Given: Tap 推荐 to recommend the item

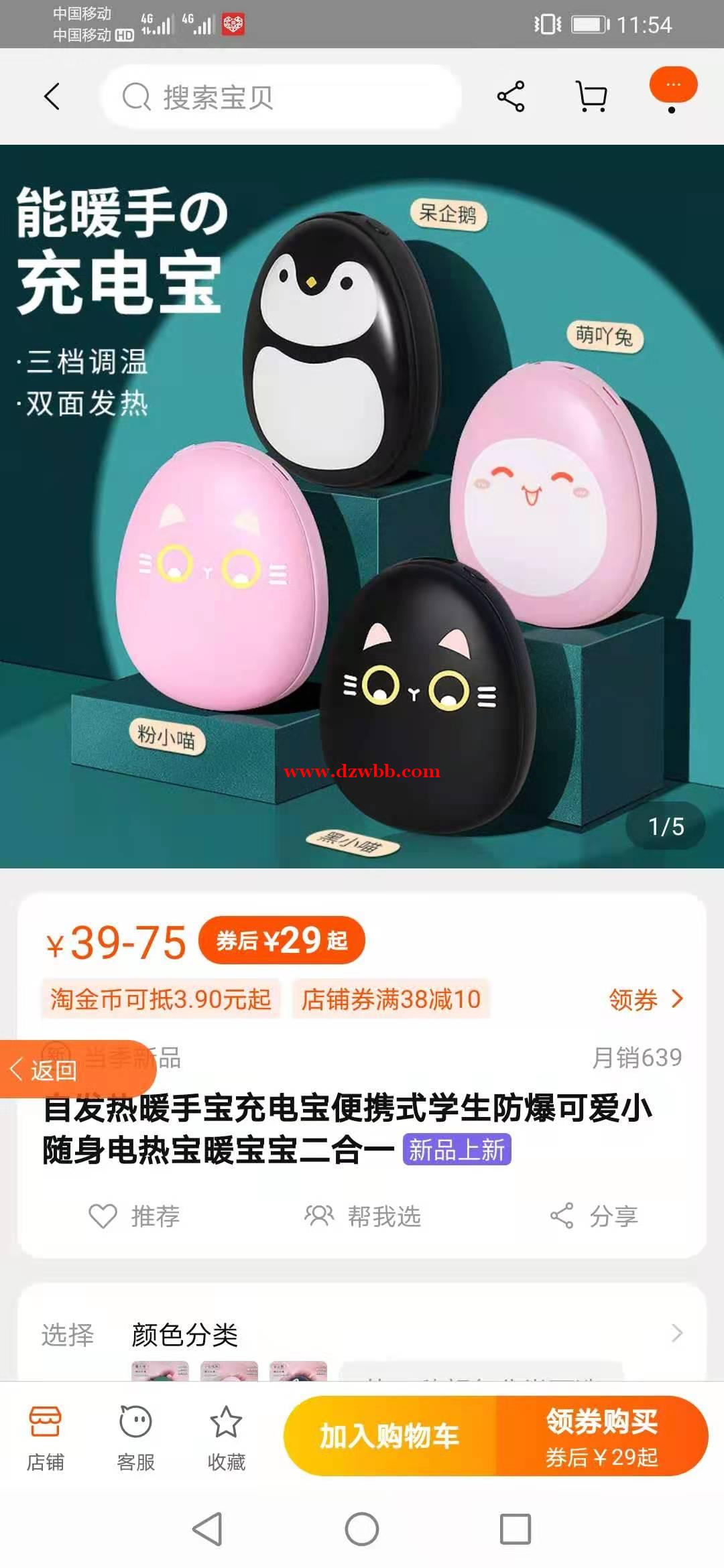Looking at the screenshot, I should tap(134, 1216).
